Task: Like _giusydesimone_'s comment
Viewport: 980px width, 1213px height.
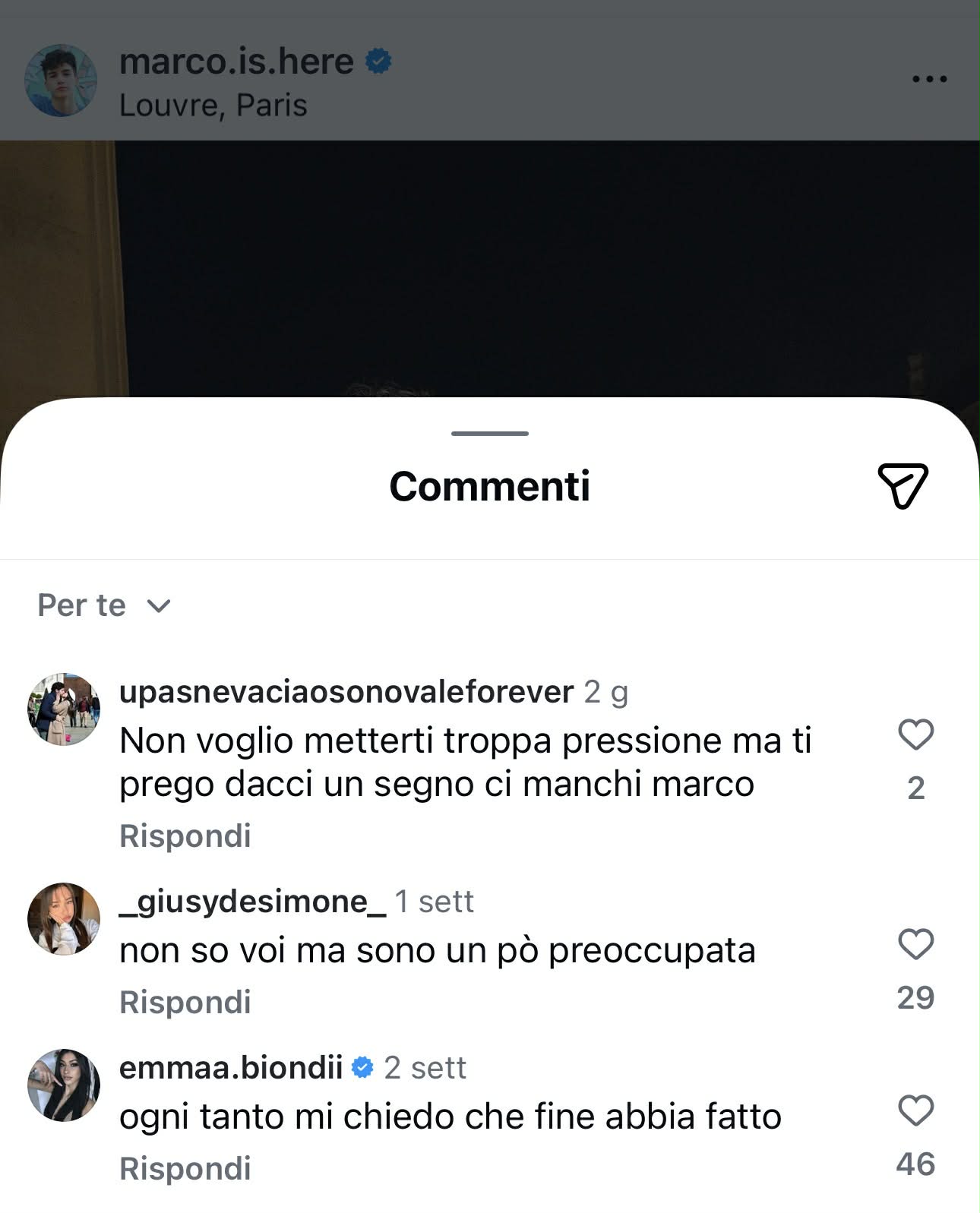Action: point(915,944)
